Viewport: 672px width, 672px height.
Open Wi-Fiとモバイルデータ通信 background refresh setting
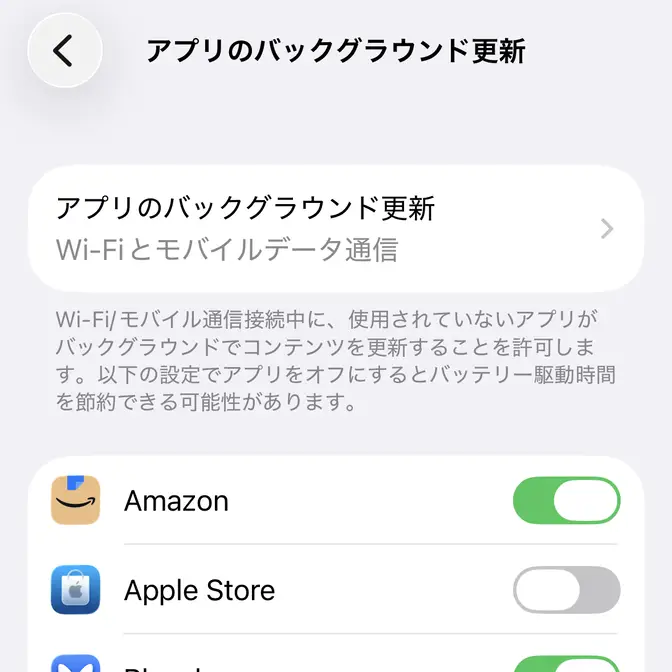336,228
